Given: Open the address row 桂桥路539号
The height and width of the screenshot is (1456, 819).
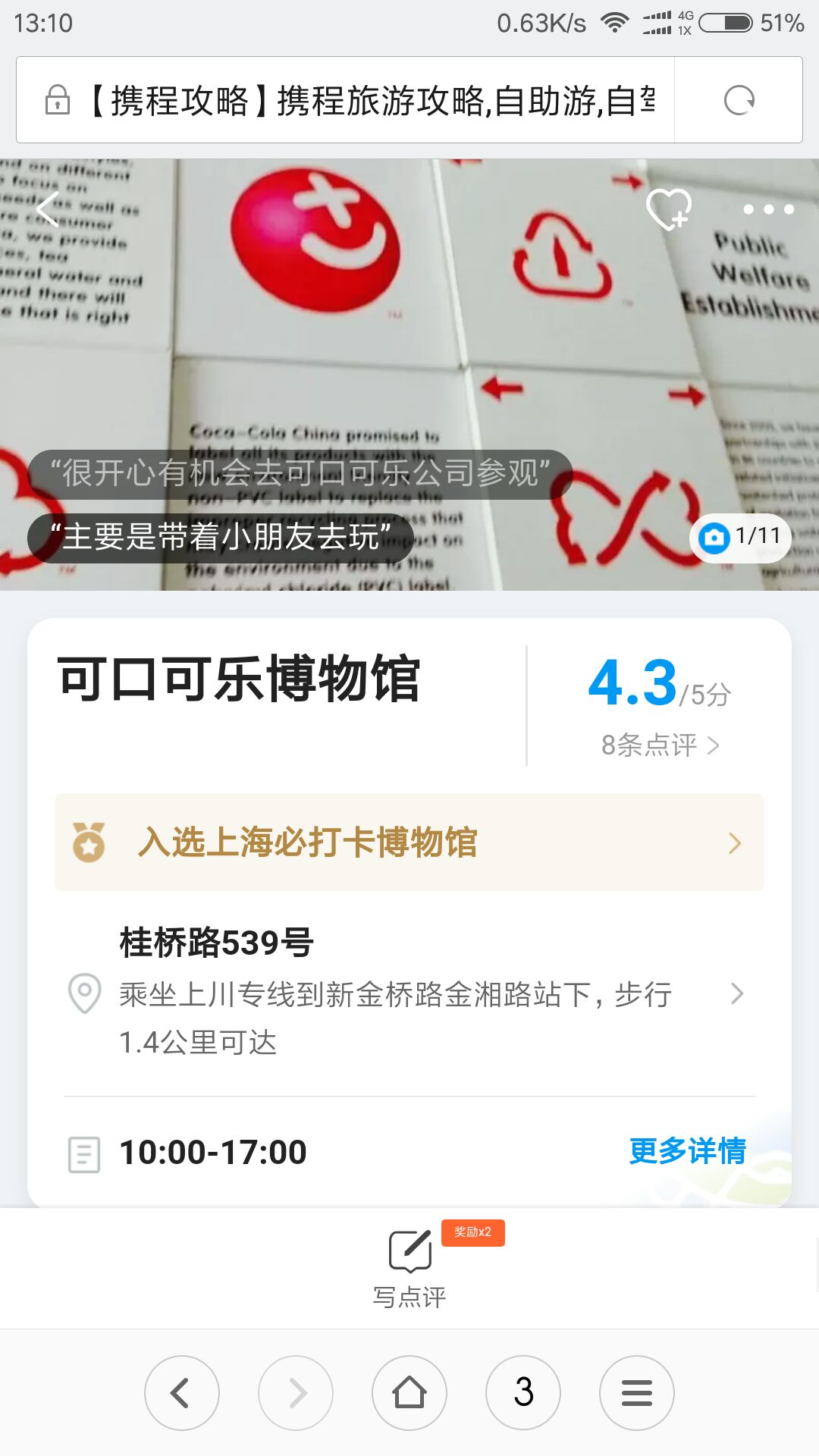Looking at the screenshot, I should coord(409,992).
